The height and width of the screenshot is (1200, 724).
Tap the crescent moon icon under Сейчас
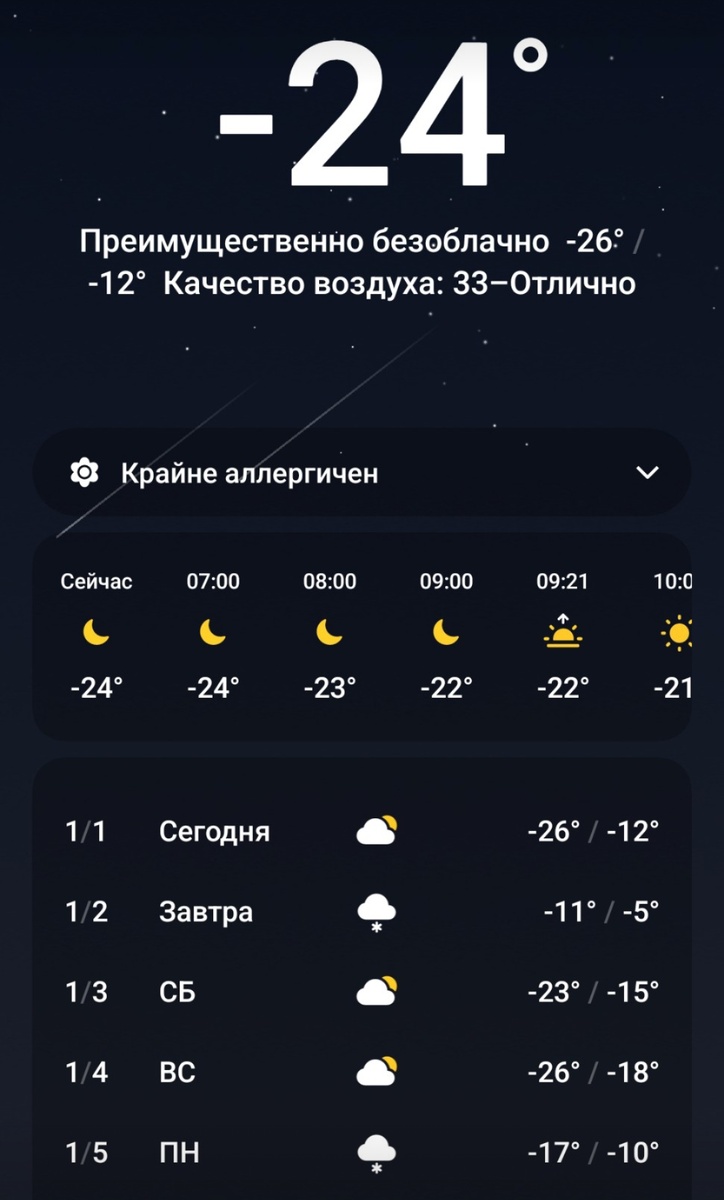(95, 630)
